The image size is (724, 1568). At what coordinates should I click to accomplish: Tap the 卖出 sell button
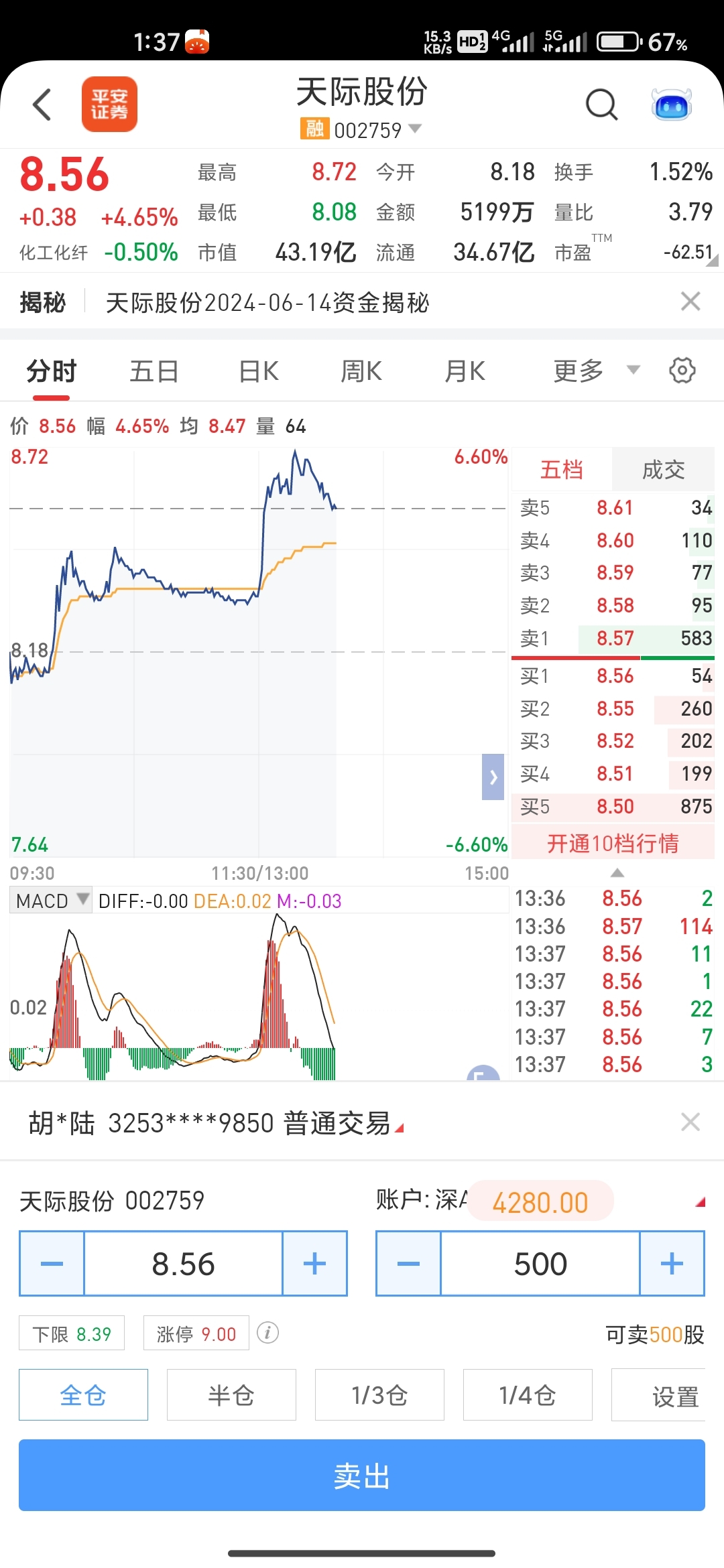(x=362, y=1476)
